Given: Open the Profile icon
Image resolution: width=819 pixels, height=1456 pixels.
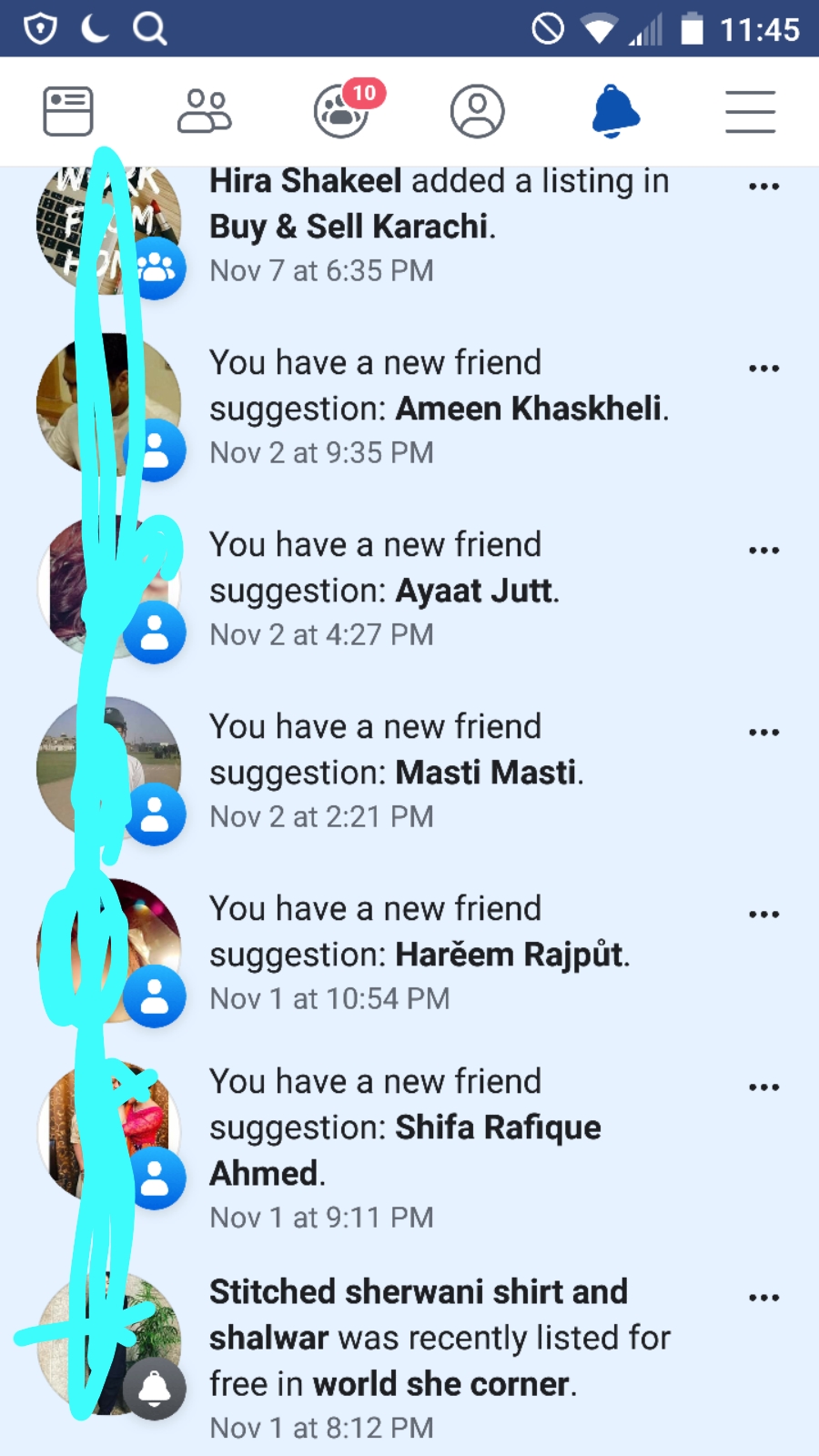Looking at the screenshot, I should pyautogui.click(x=477, y=111).
